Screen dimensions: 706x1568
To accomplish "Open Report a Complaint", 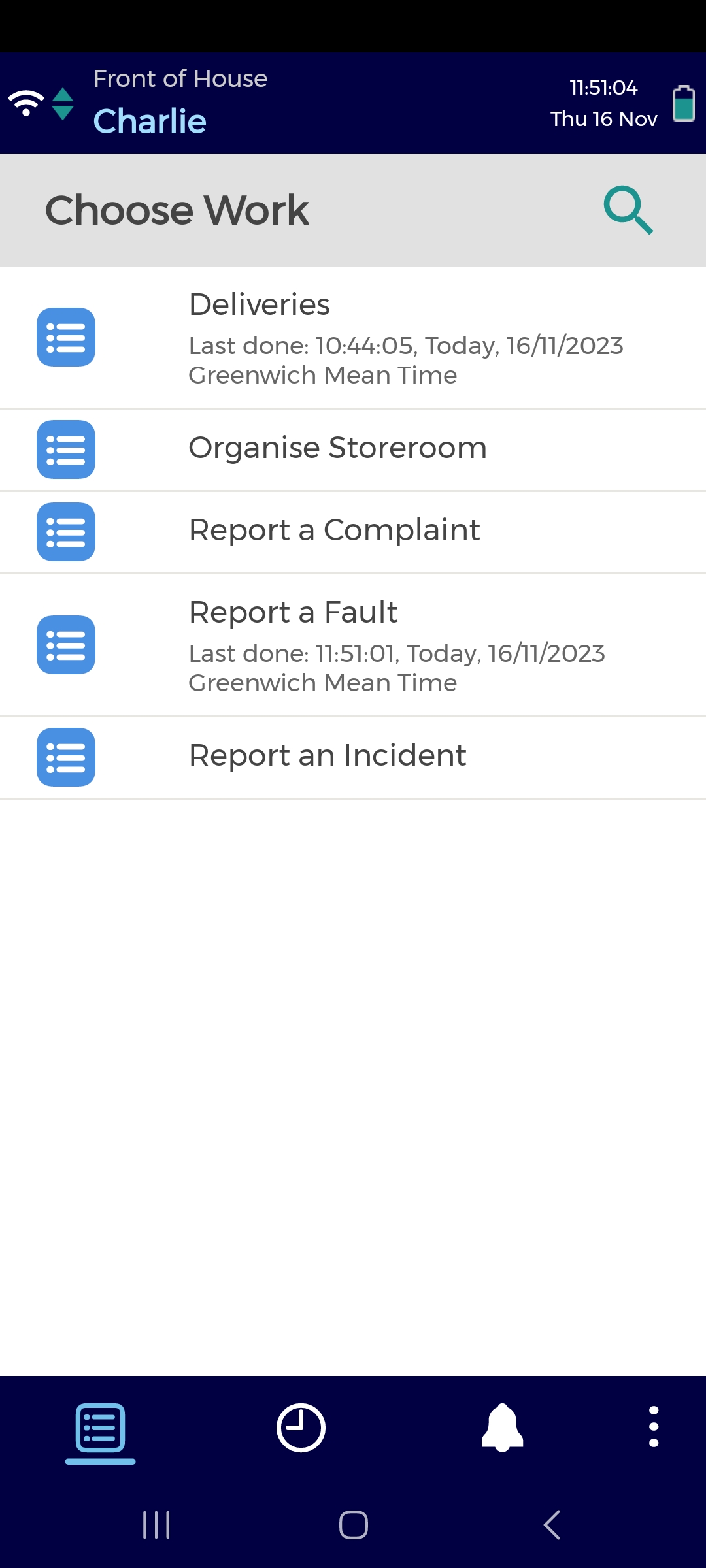I will click(x=353, y=531).
